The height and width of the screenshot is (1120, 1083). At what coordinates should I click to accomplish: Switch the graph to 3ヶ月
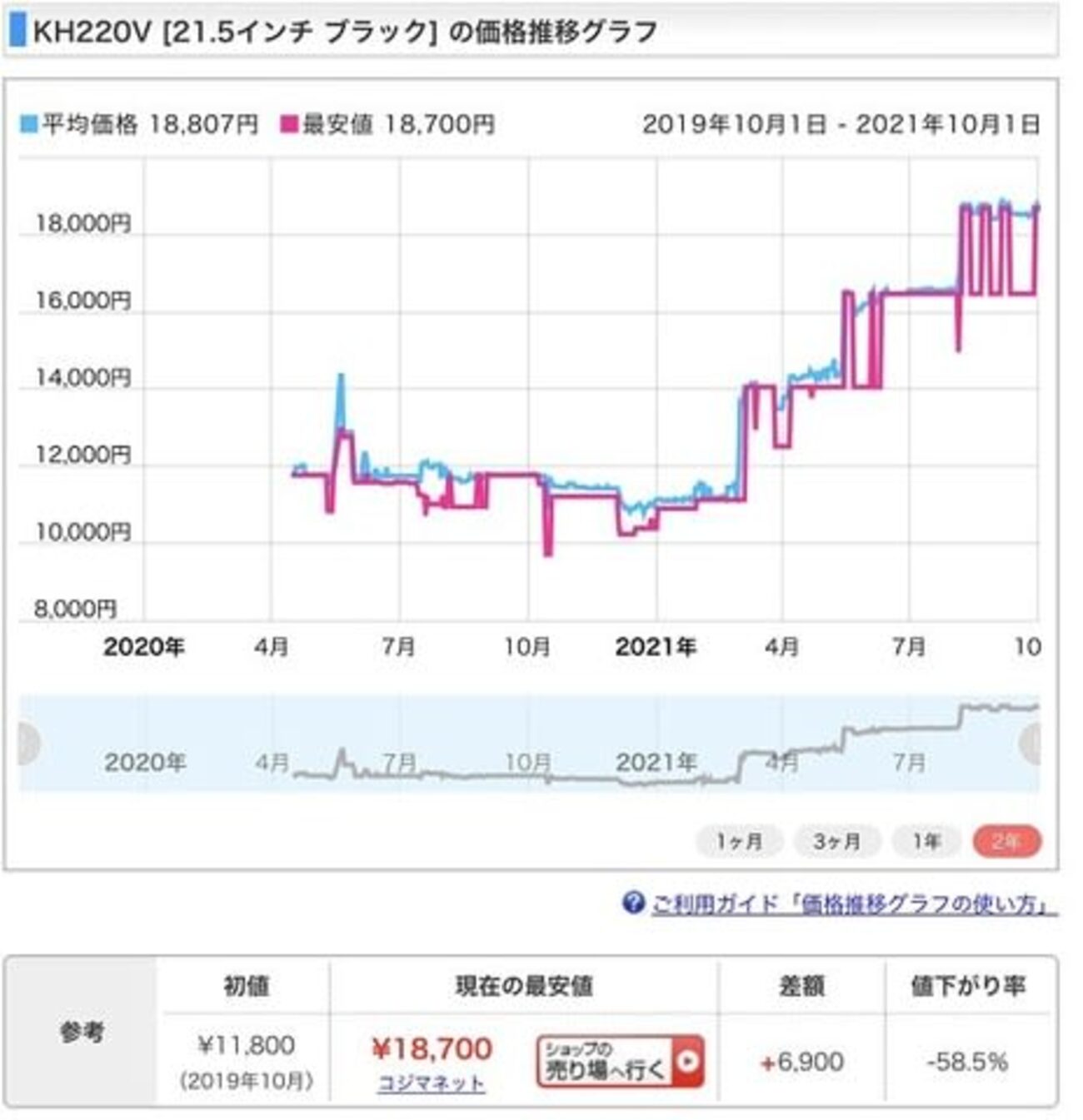click(x=836, y=841)
